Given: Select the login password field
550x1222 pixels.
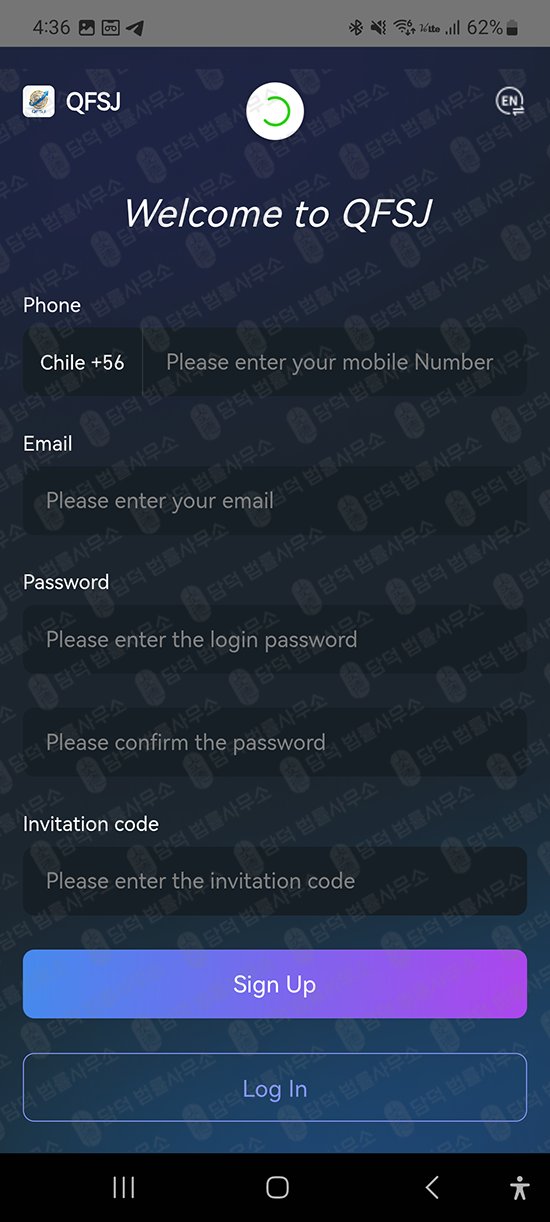Looking at the screenshot, I should click(x=275, y=640).
